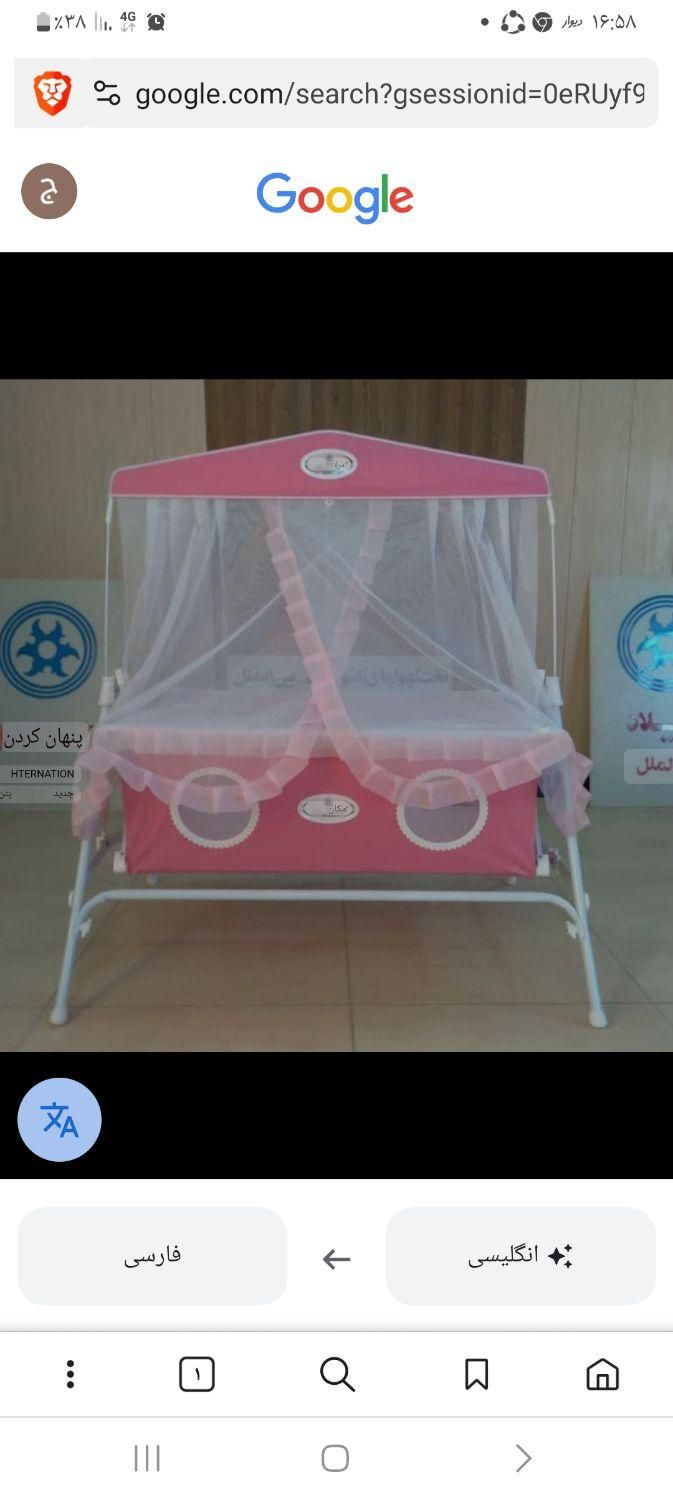
Task: Go to the phone home screen
Action: pyautogui.click(x=335, y=1458)
